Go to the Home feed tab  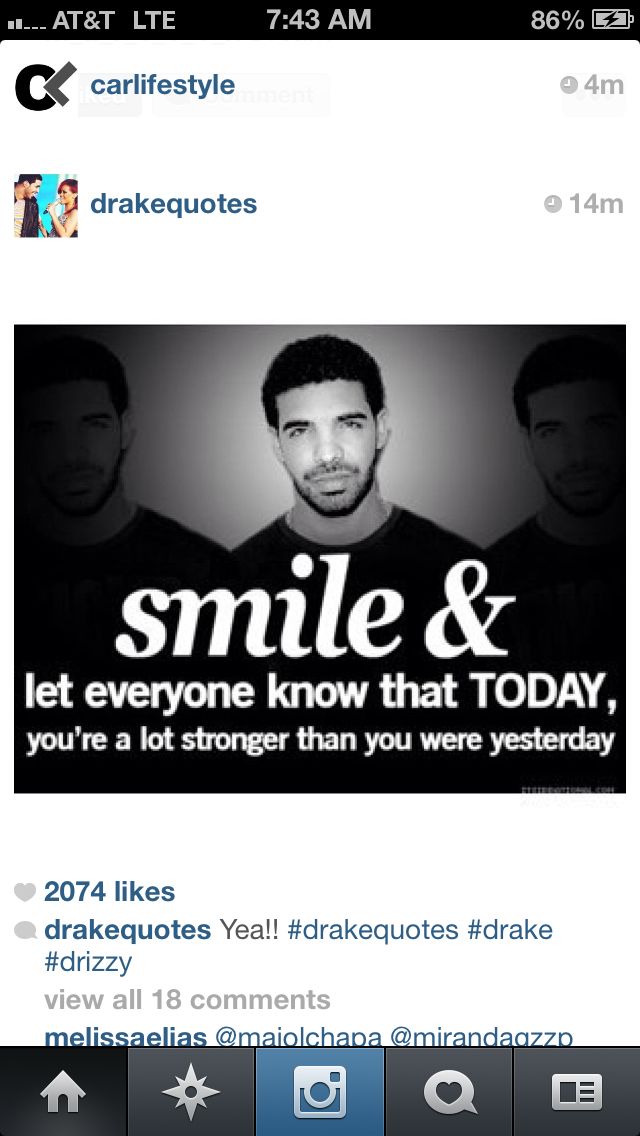coord(64,1092)
